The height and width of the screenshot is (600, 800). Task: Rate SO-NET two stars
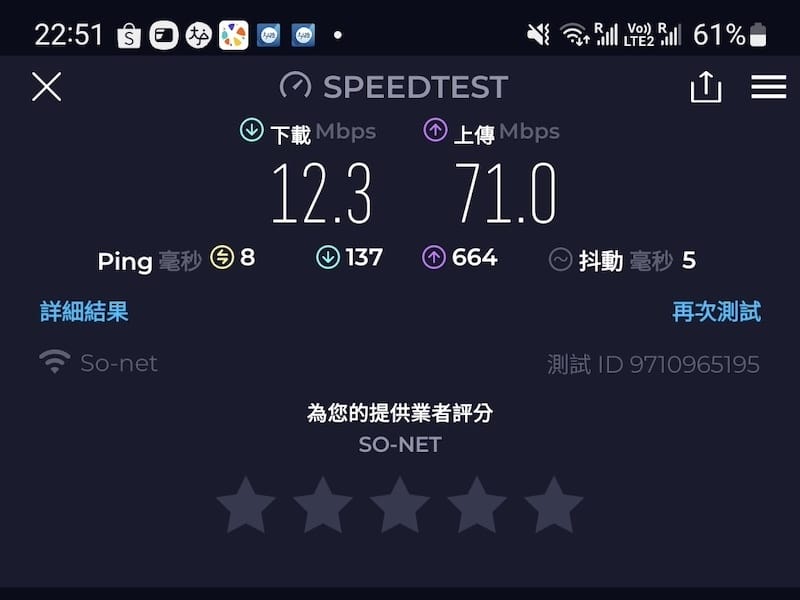pos(323,505)
